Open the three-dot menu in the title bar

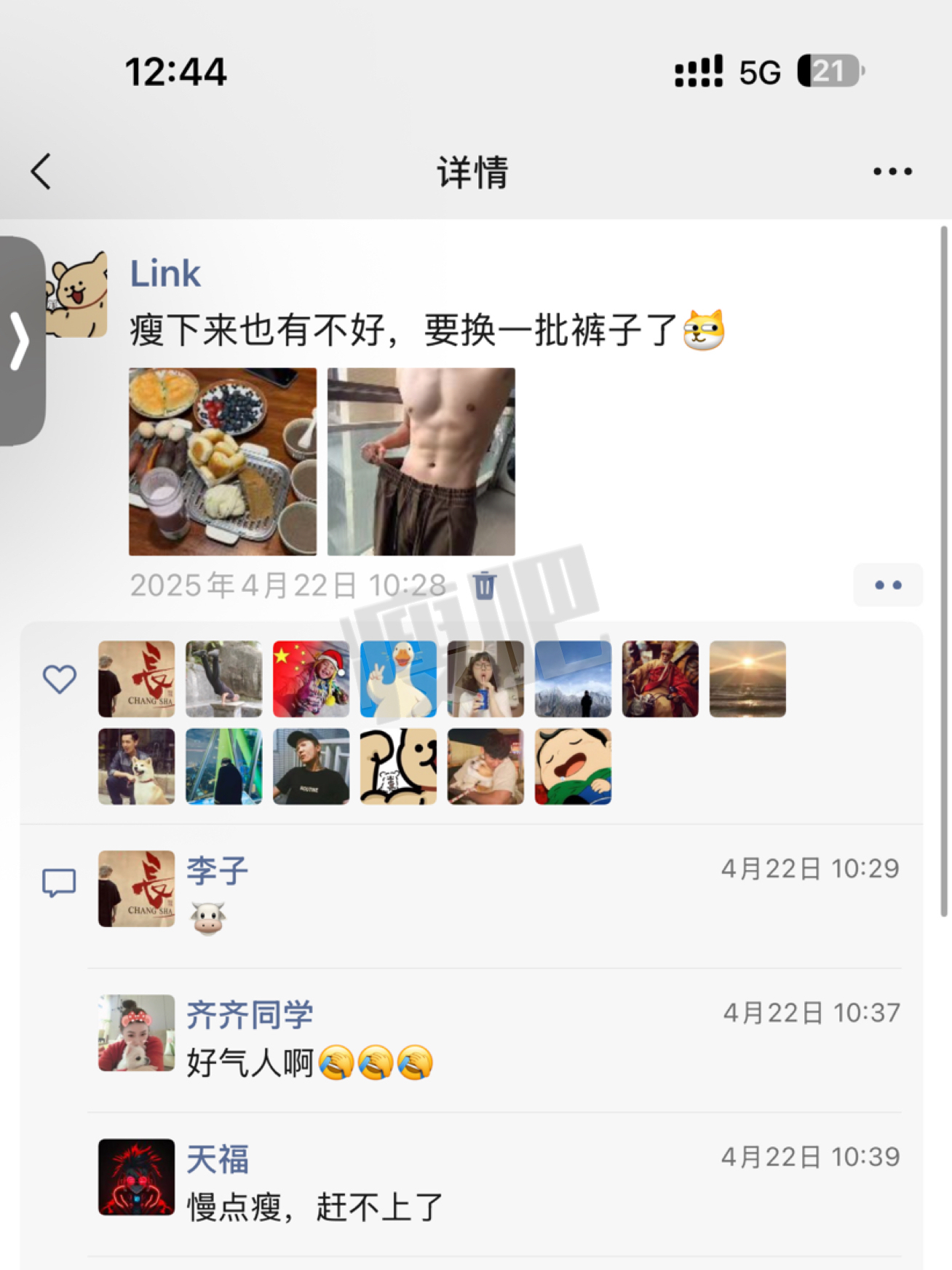pyautogui.click(x=892, y=172)
